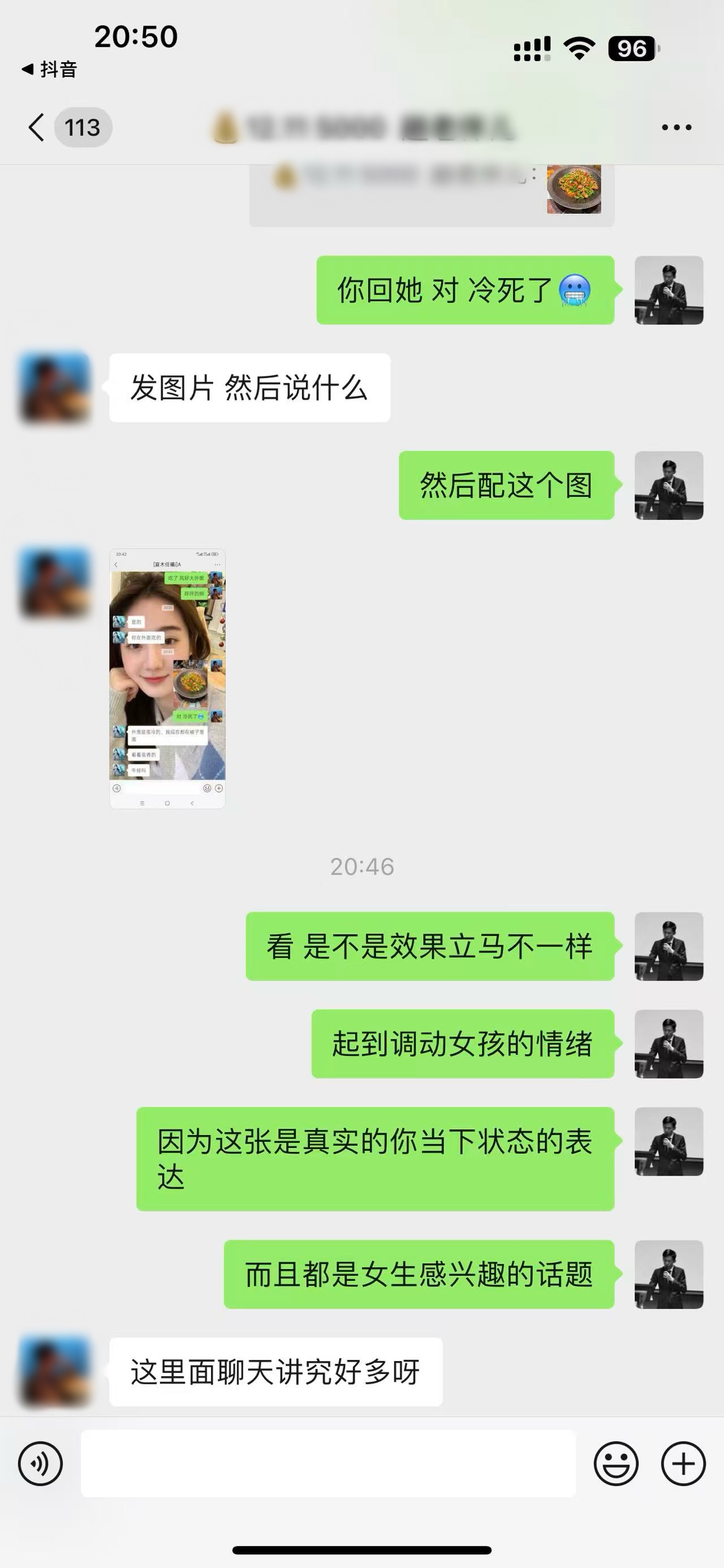Open the contact's avatar beside 发图片 然后说什么
Viewport: 724px width, 1568px height.
[x=55, y=388]
